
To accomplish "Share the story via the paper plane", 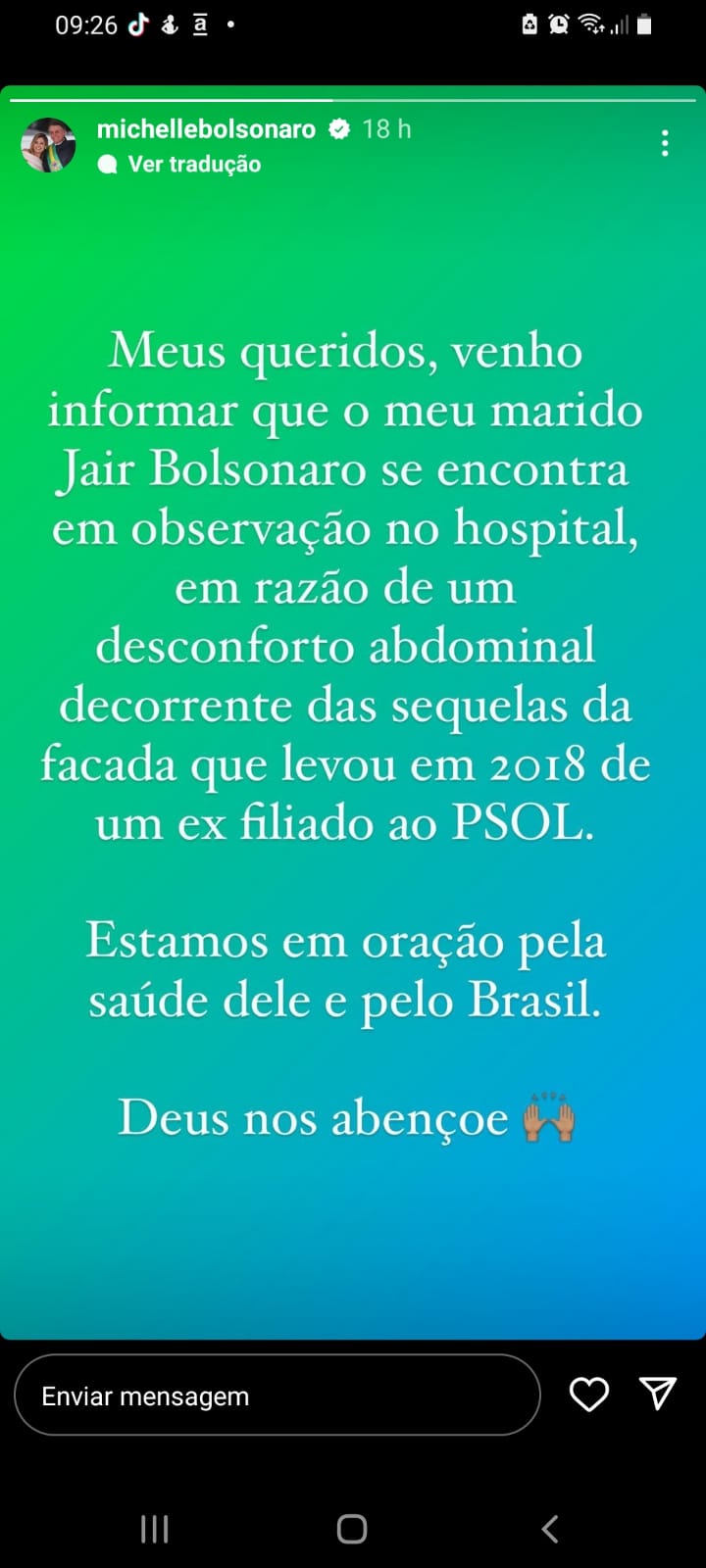I will pos(657,1394).
